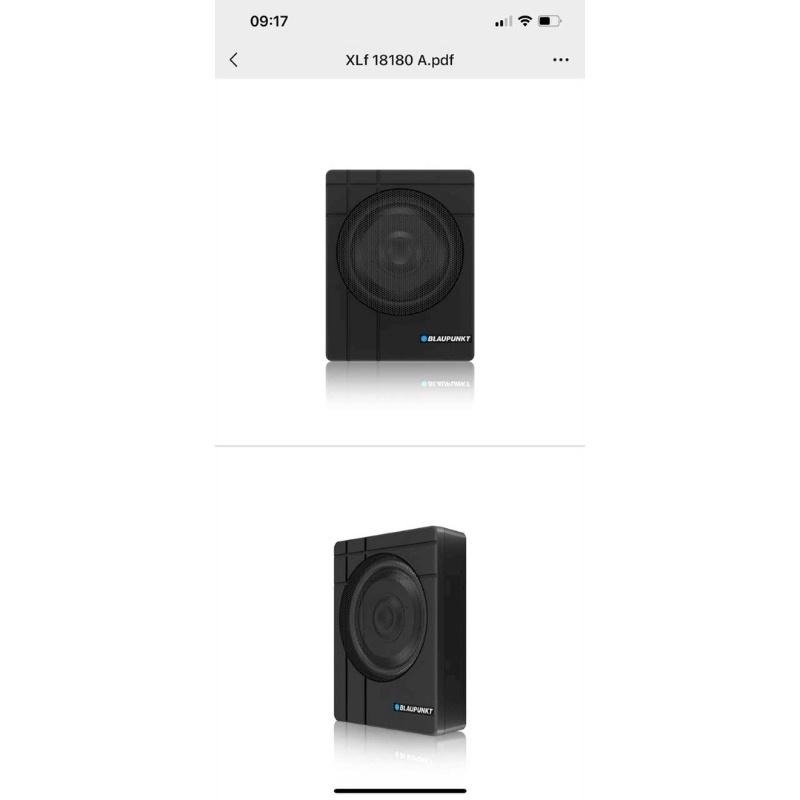This screenshot has width=800, height=800.
Task: Open the three-dot overflow menu
Action: pos(560,60)
